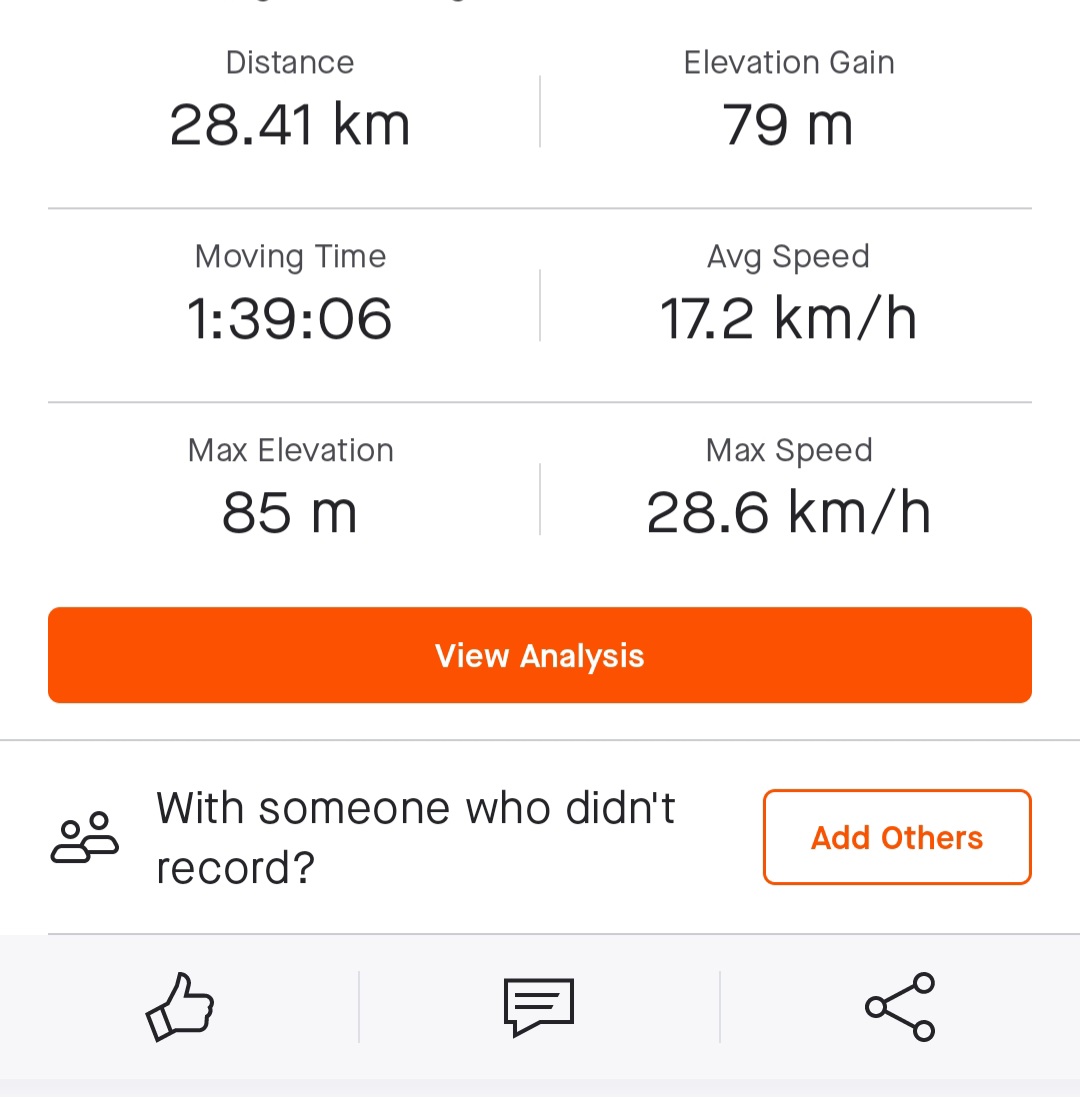The width and height of the screenshot is (1080, 1097).
Task: Click the two-people group icon
Action: click(x=85, y=836)
